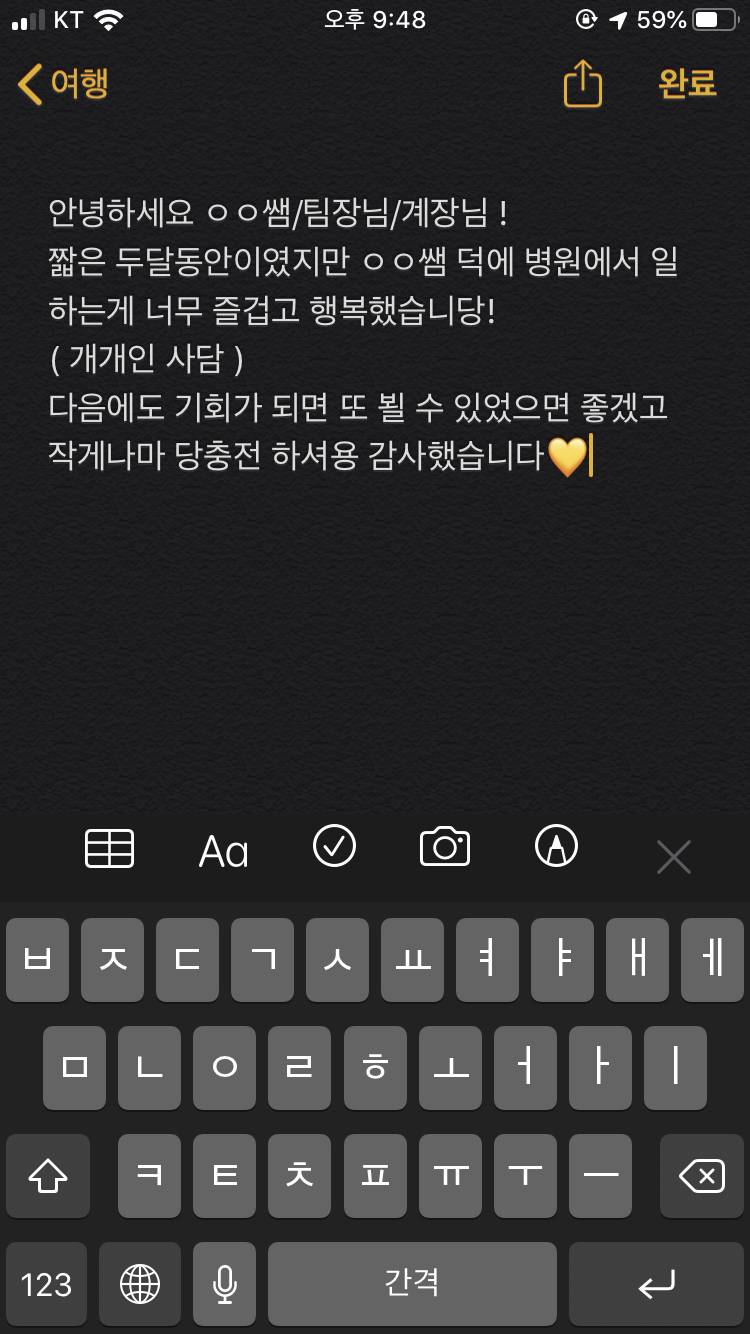Image resolution: width=750 pixels, height=1334 pixels.
Task: Tap the Aa text formatting icon
Action: (222, 848)
